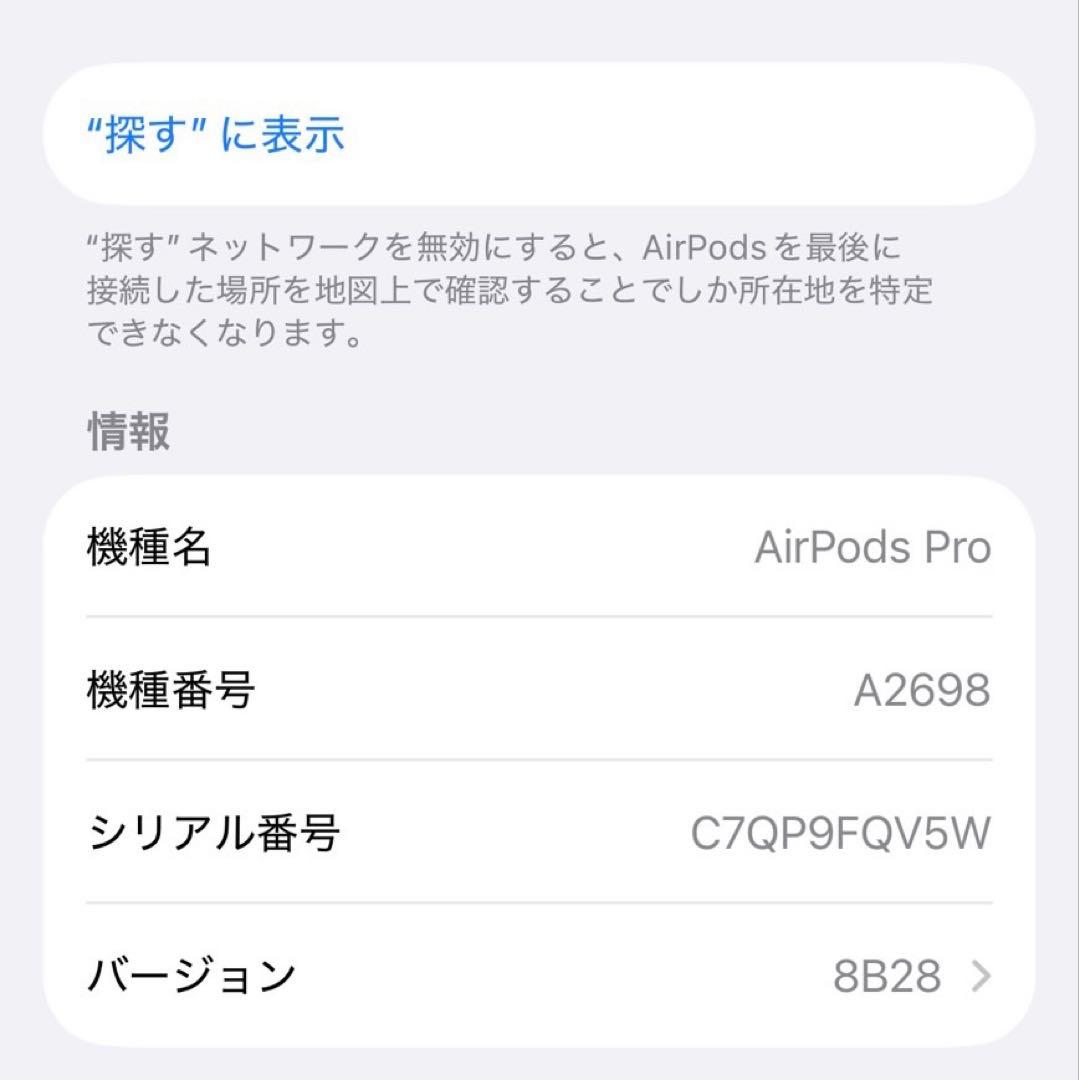
Task: Select the シリアル番号 row
Action: click(540, 835)
